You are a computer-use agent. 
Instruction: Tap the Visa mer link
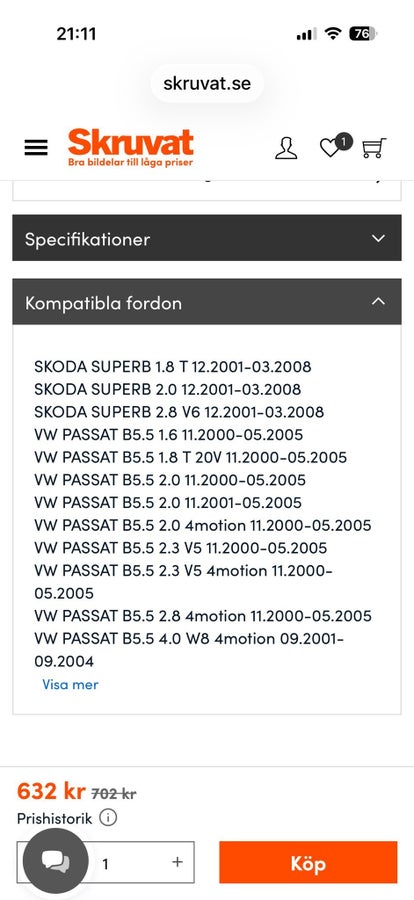pyautogui.click(x=70, y=684)
